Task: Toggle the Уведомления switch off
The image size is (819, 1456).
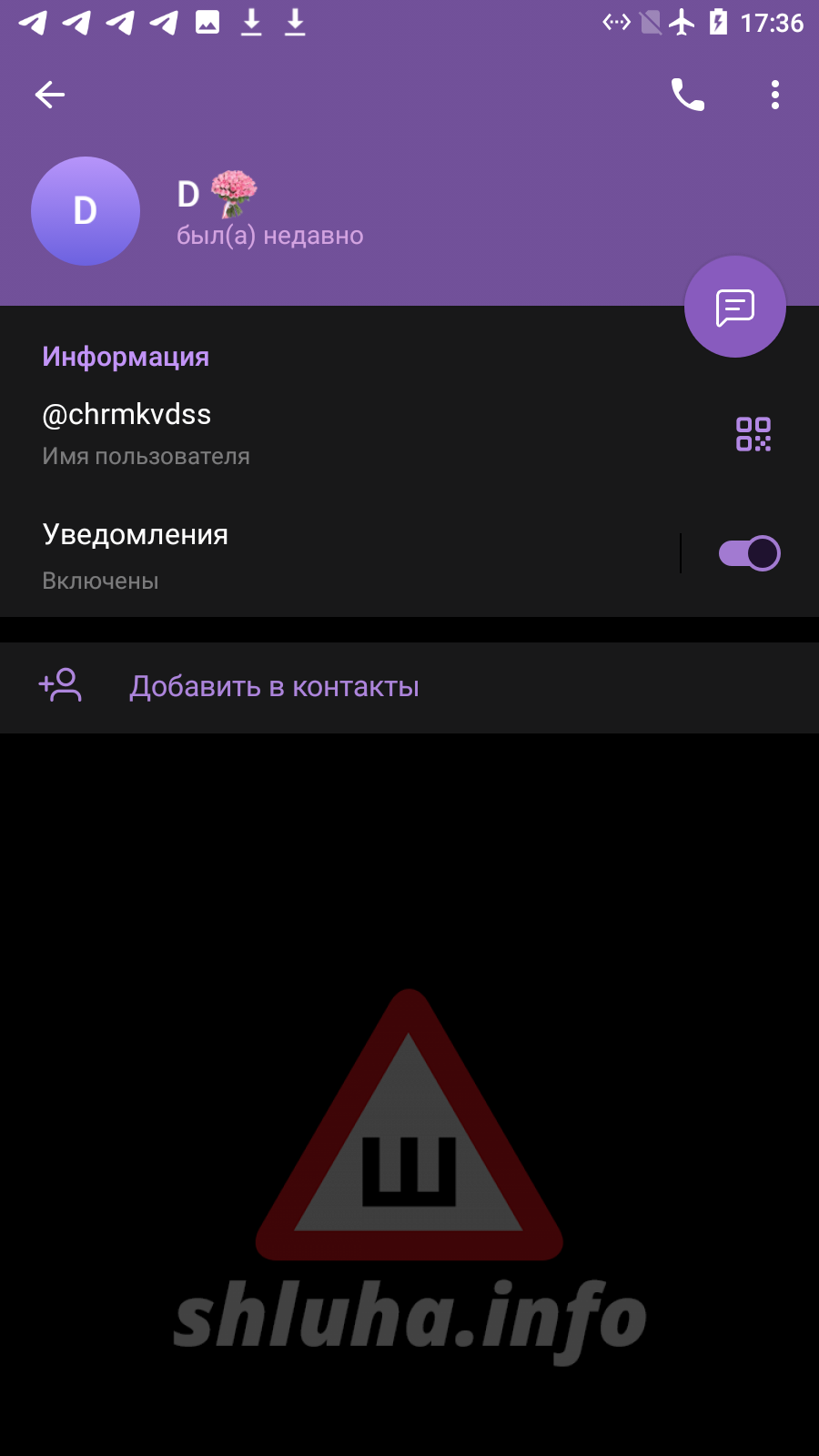Action: click(749, 553)
